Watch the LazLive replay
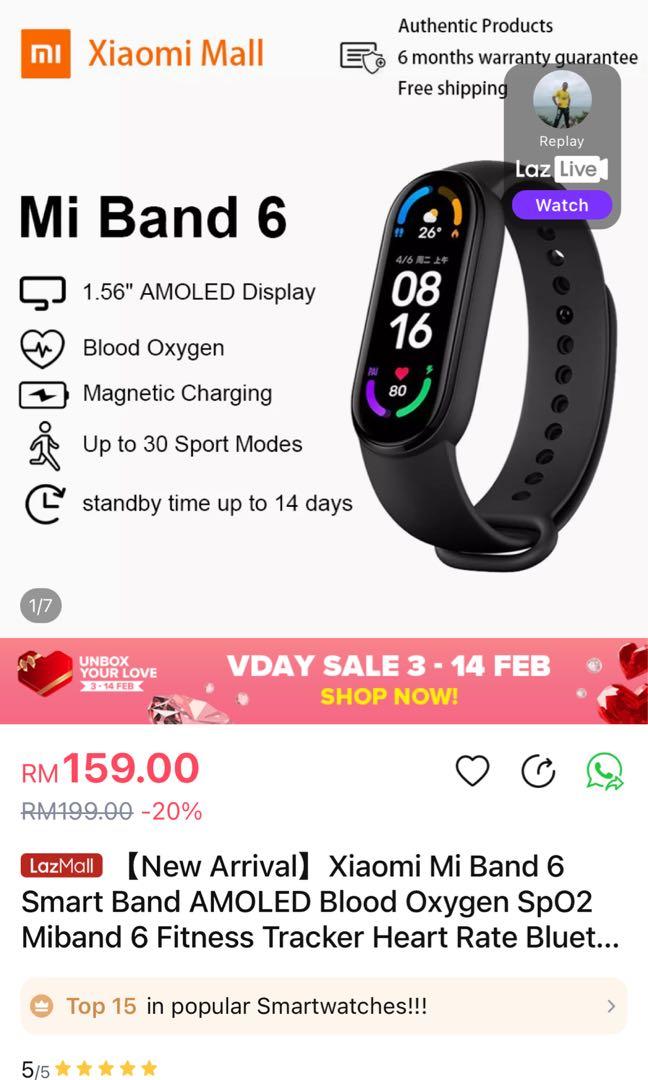648x1080 pixels. point(562,205)
